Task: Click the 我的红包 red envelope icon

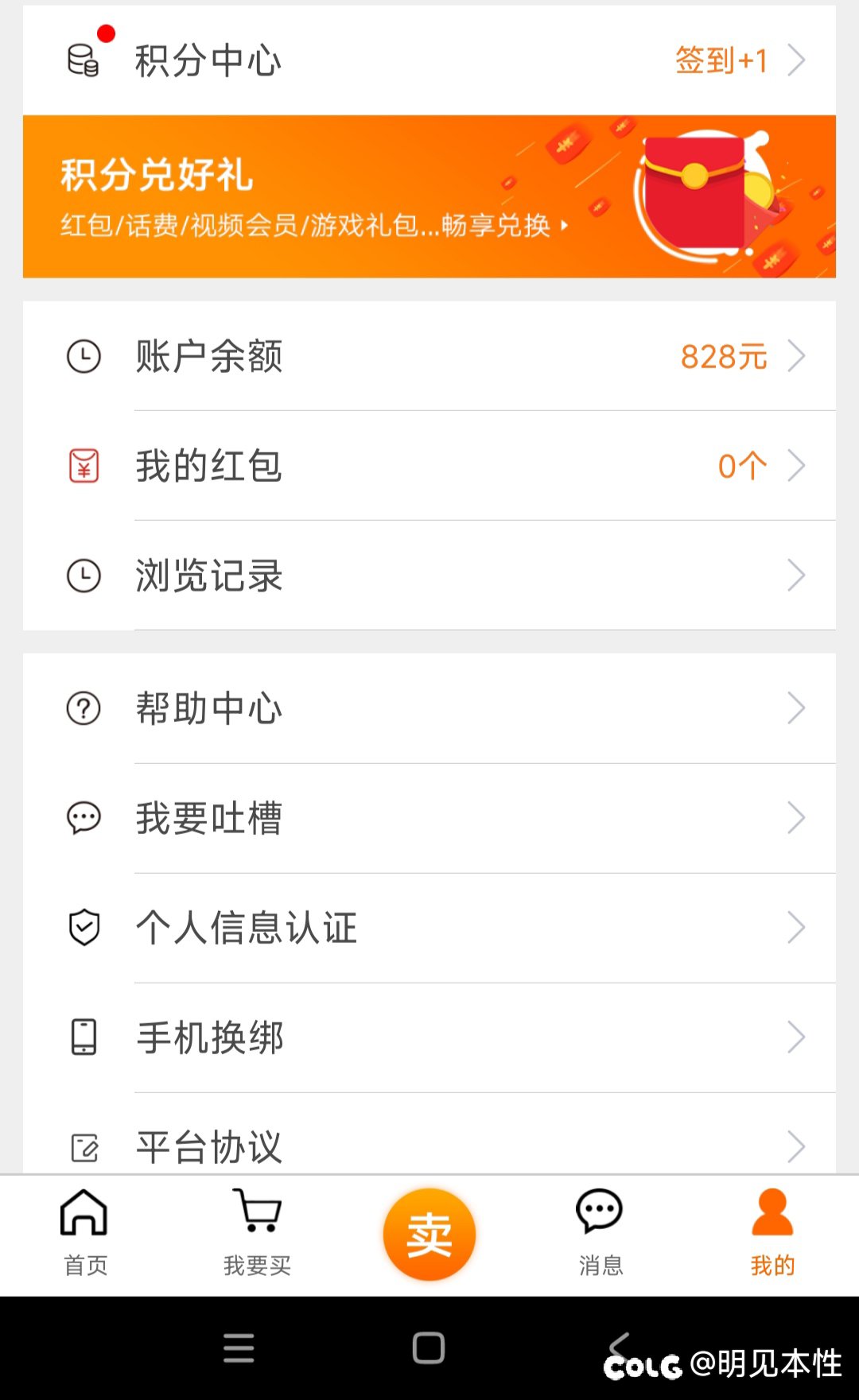Action: coord(84,467)
